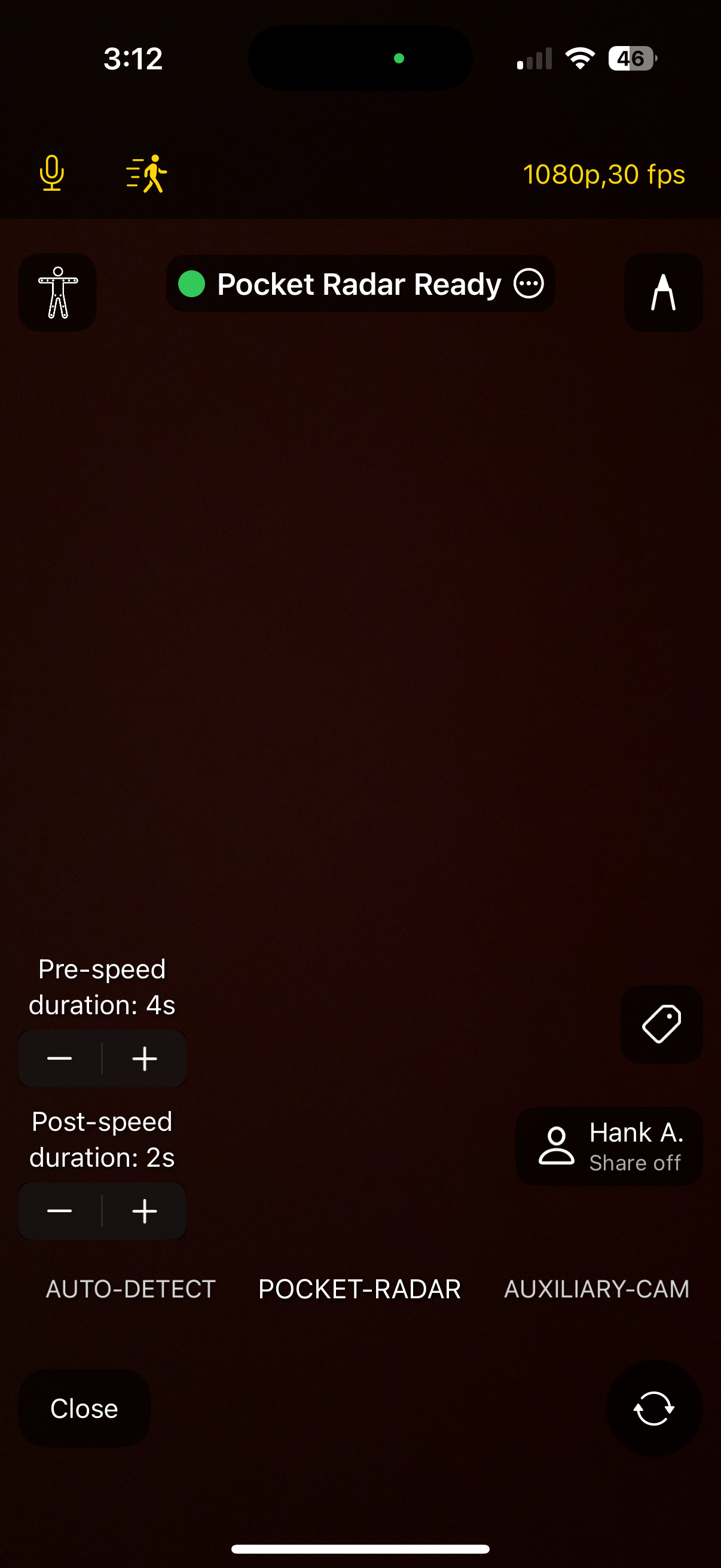
Task: Tap the compass drawing tool icon
Action: 663,292
